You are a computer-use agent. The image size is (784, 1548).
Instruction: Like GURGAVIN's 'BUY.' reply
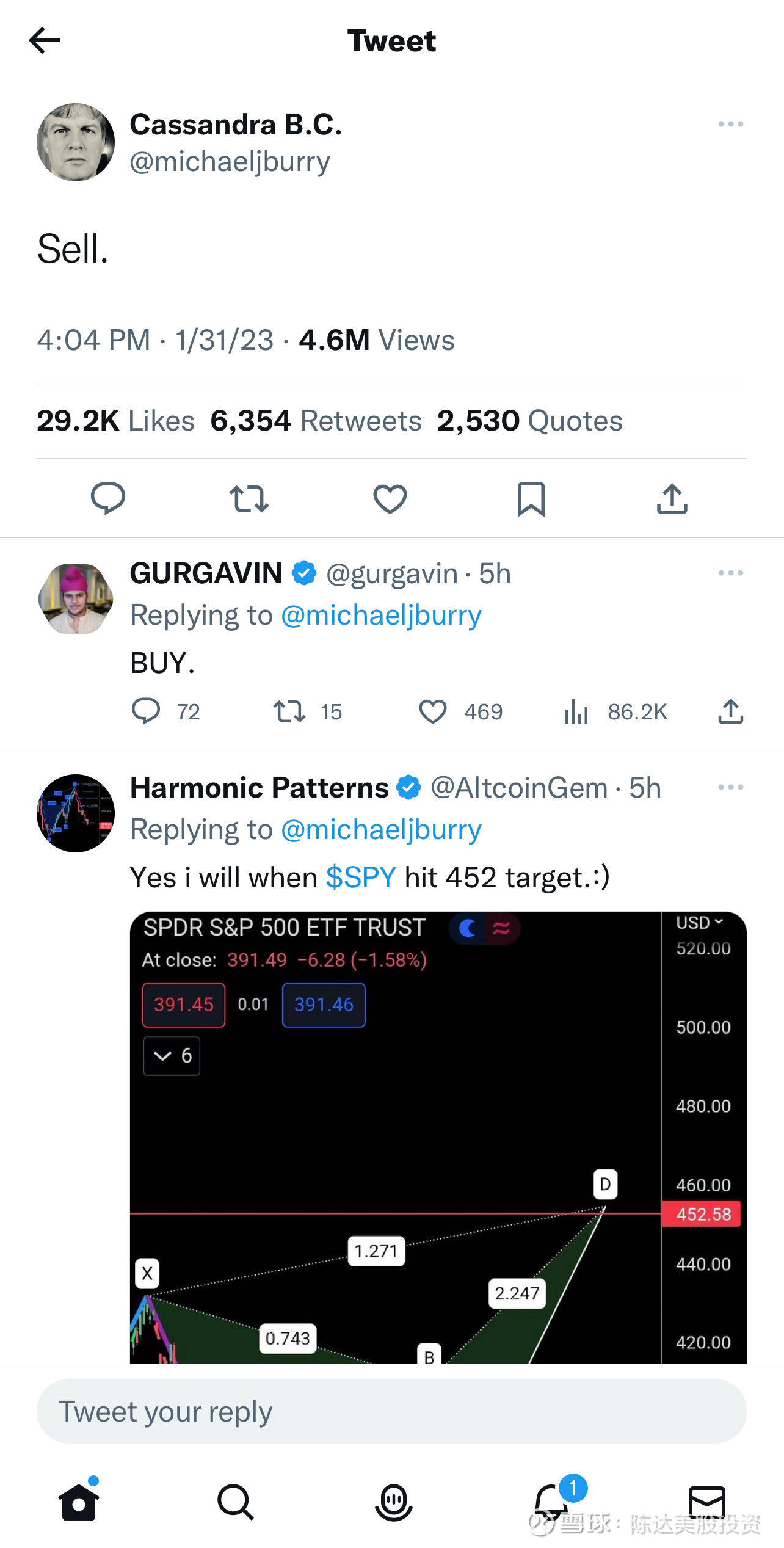coord(433,711)
